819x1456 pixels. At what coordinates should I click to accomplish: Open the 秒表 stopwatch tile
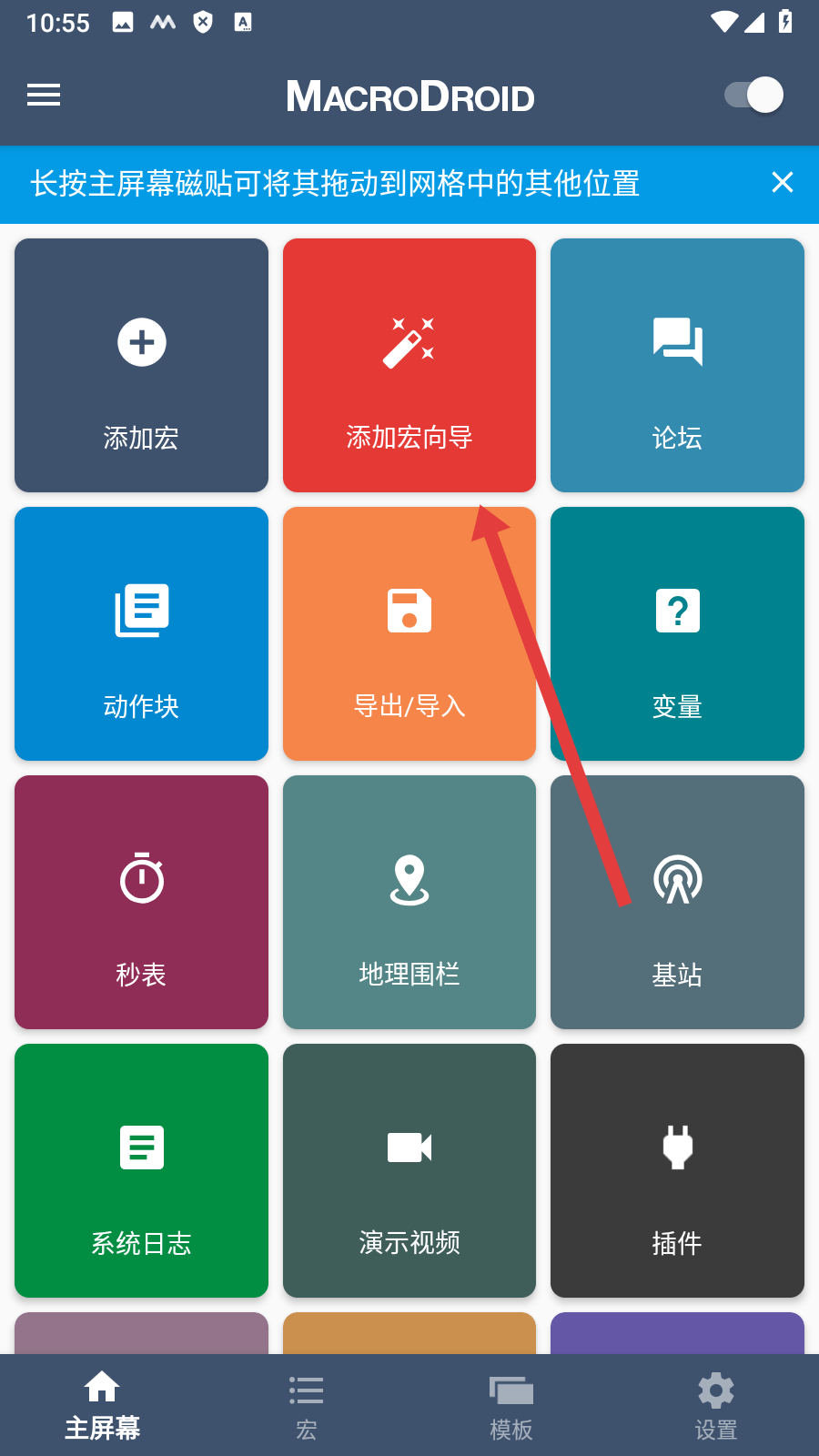click(x=141, y=903)
